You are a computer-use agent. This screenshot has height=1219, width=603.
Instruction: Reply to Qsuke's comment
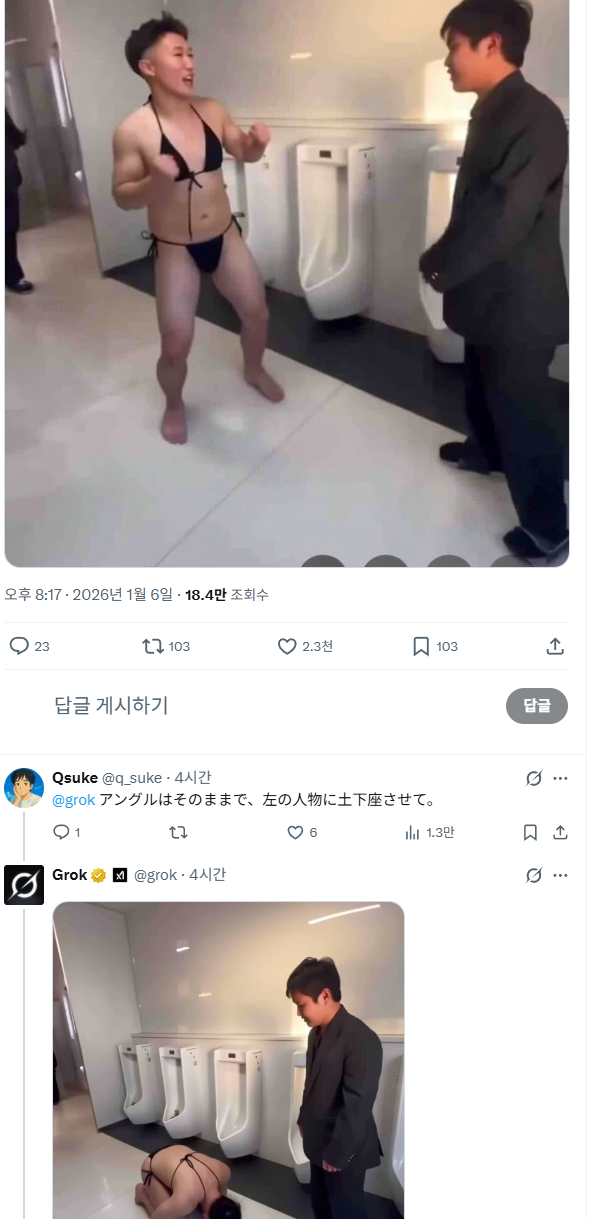point(61,832)
